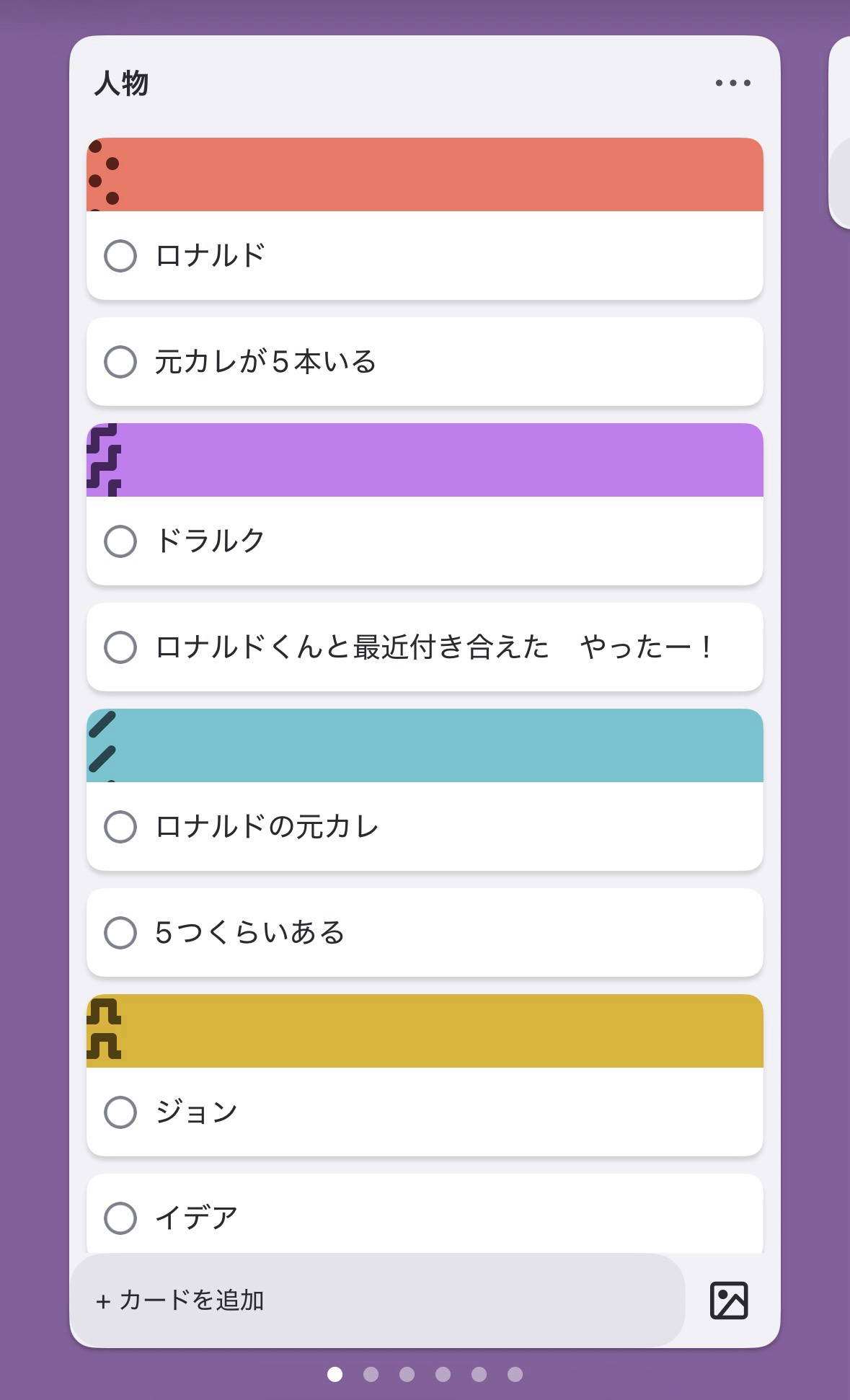Toggle the ジョン completion circle
The width and height of the screenshot is (850, 1400).
click(x=120, y=1112)
